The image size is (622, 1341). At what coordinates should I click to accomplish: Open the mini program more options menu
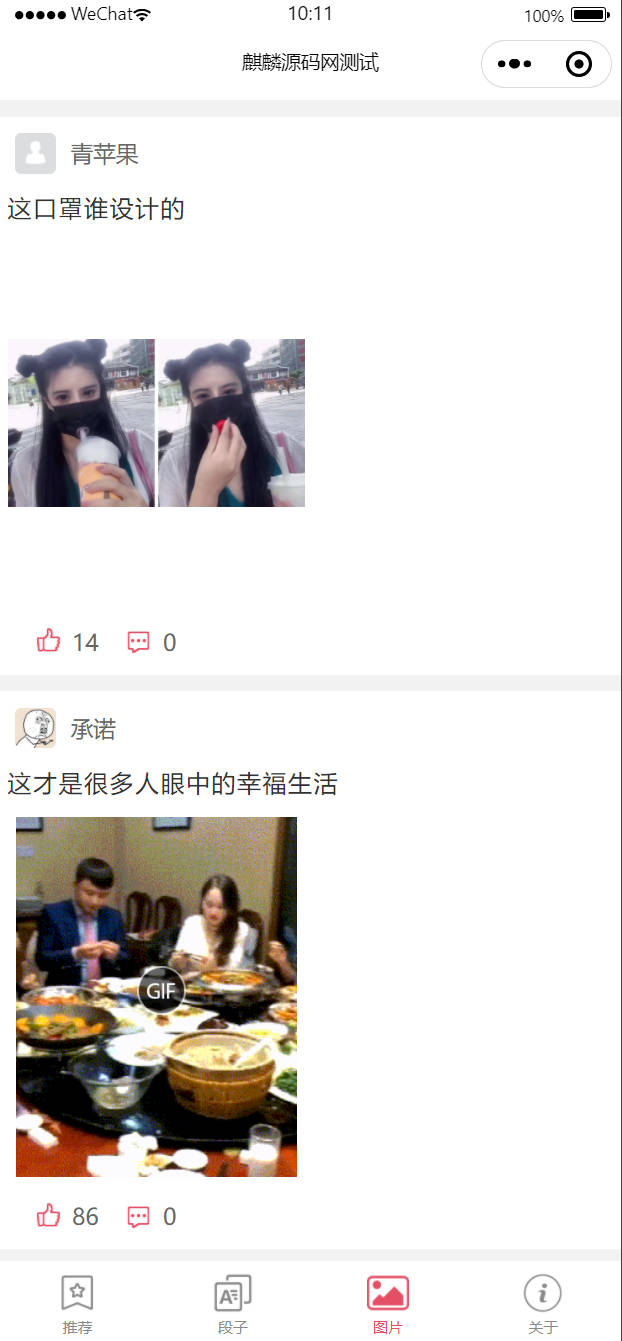(x=514, y=64)
